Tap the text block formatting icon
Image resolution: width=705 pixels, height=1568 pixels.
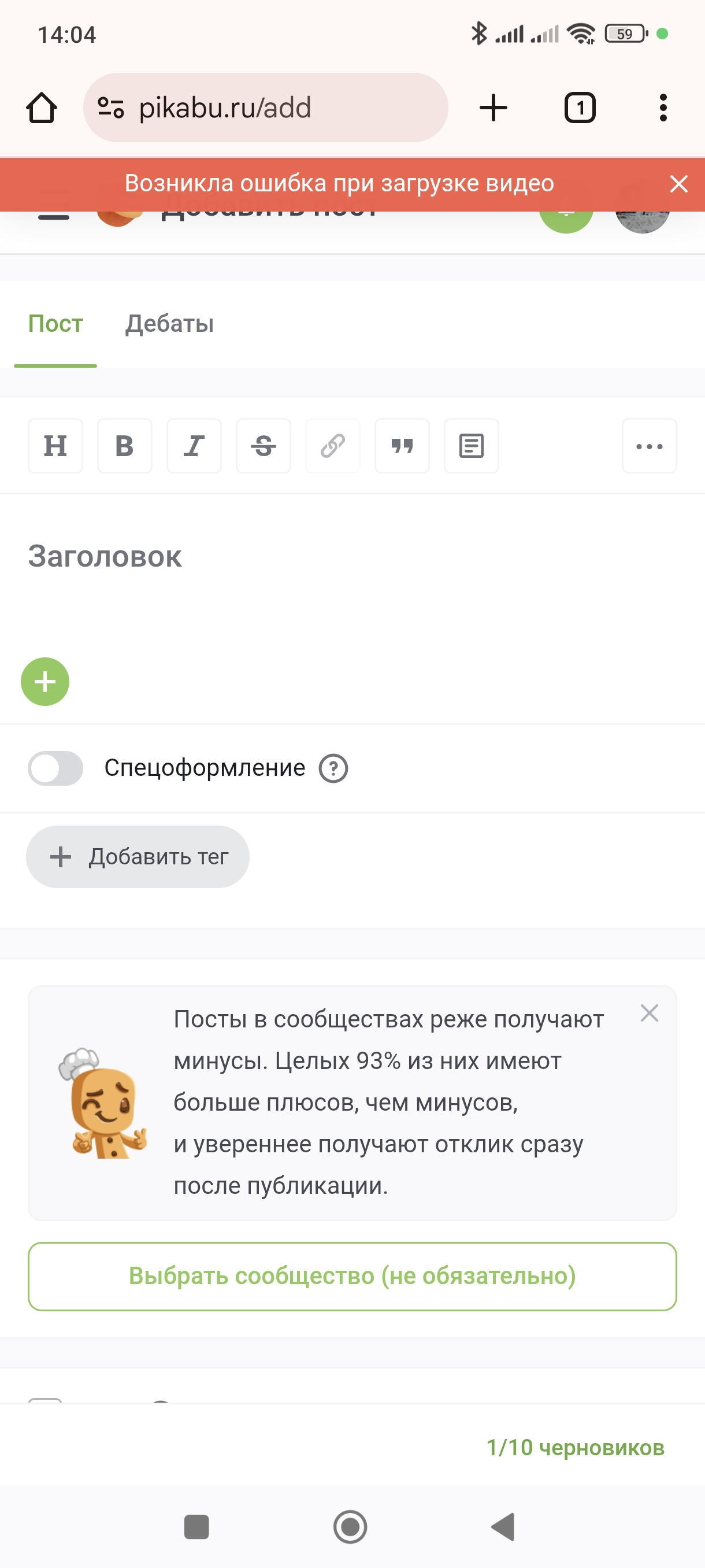[x=472, y=446]
